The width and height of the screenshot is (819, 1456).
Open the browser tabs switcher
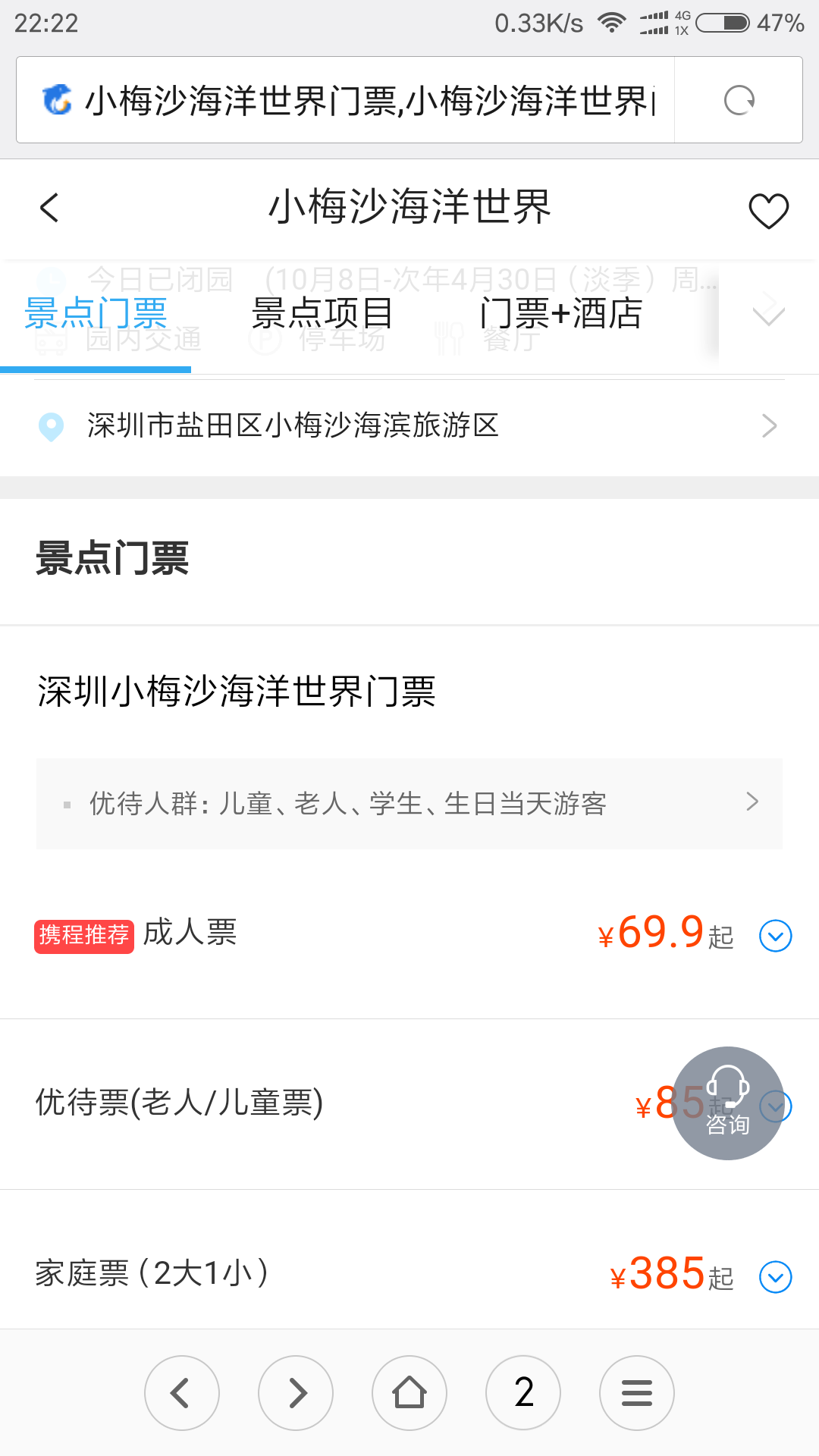coord(523,1393)
